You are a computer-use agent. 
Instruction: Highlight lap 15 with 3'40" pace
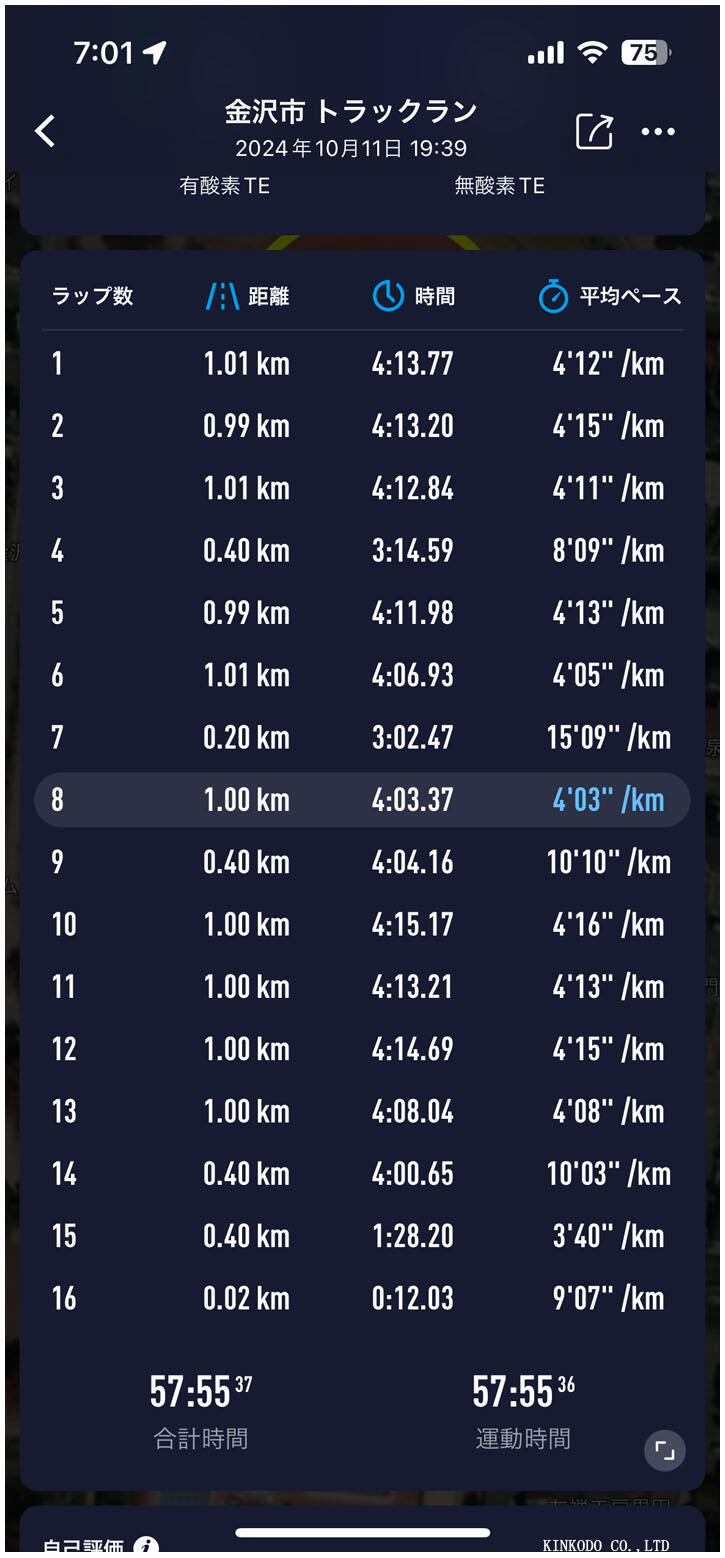tap(362, 1236)
